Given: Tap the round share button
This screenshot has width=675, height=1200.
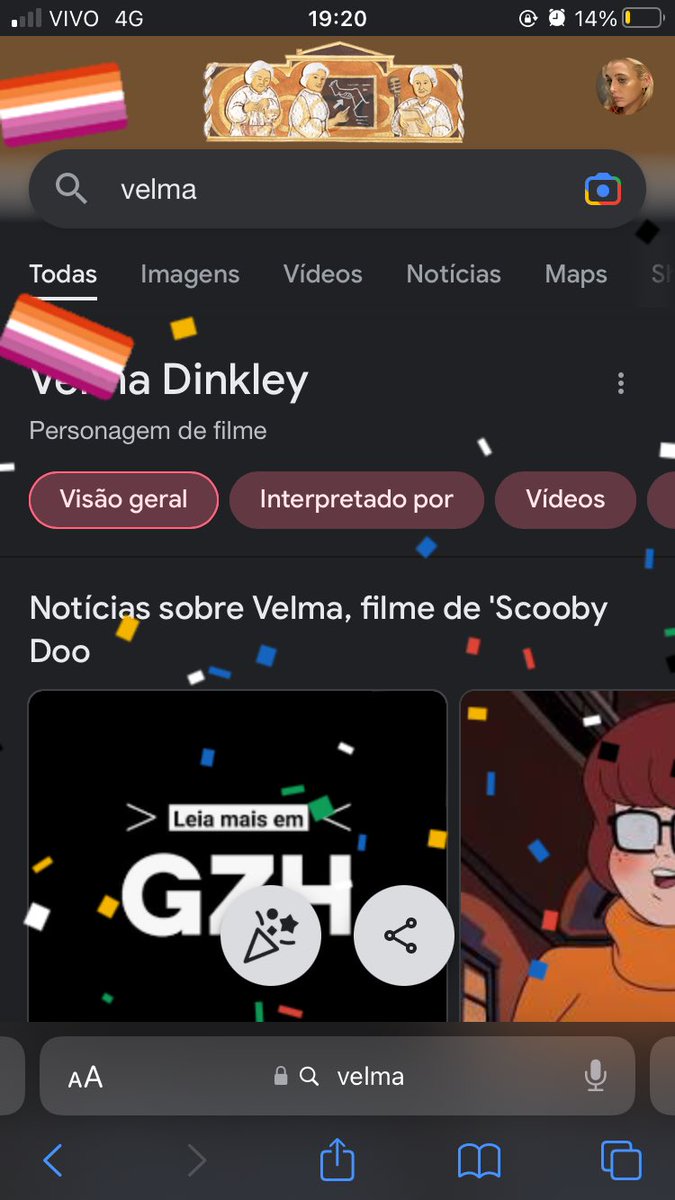Looking at the screenshot, I should [x=404, y=935].
